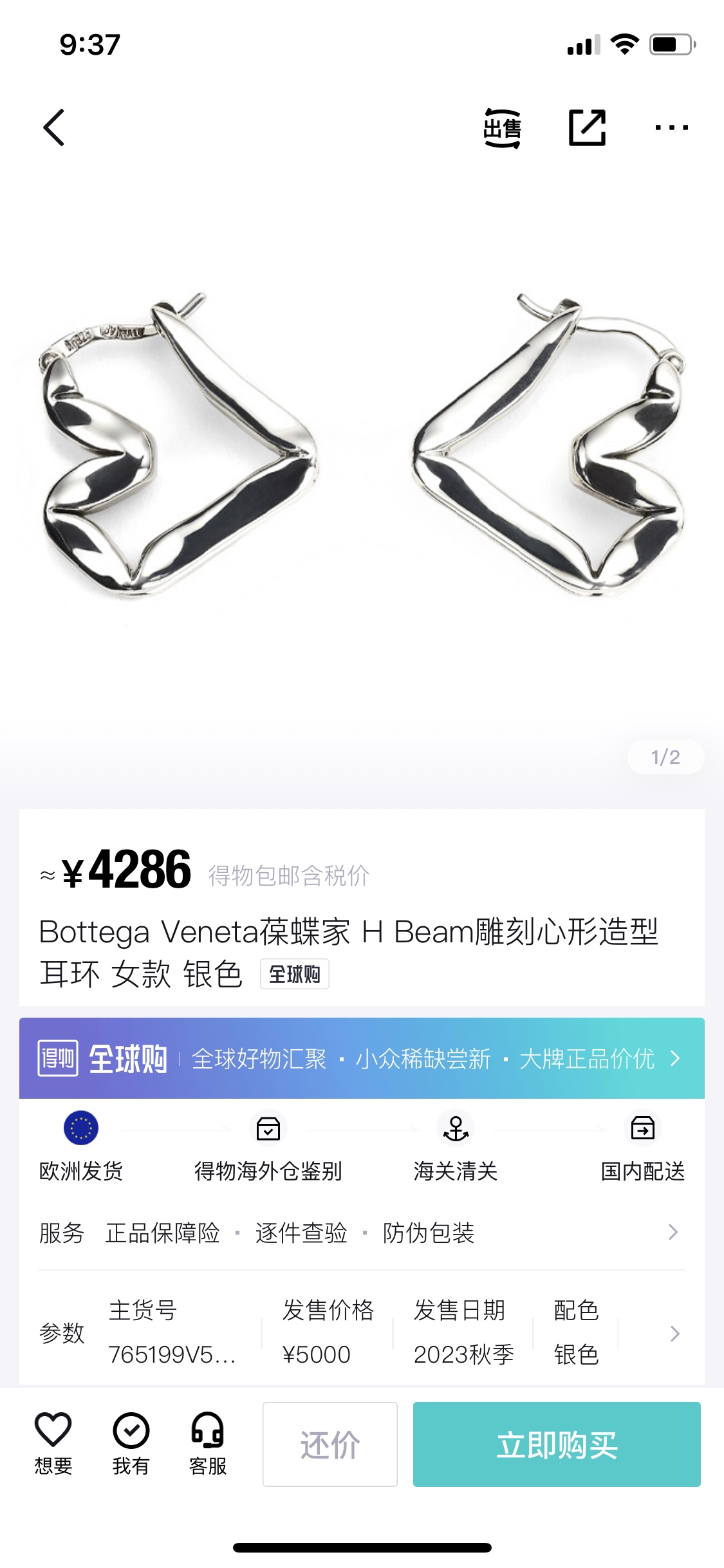Open the 出售 sell icon
724x1568 pixels.
(x=502, y=128)
